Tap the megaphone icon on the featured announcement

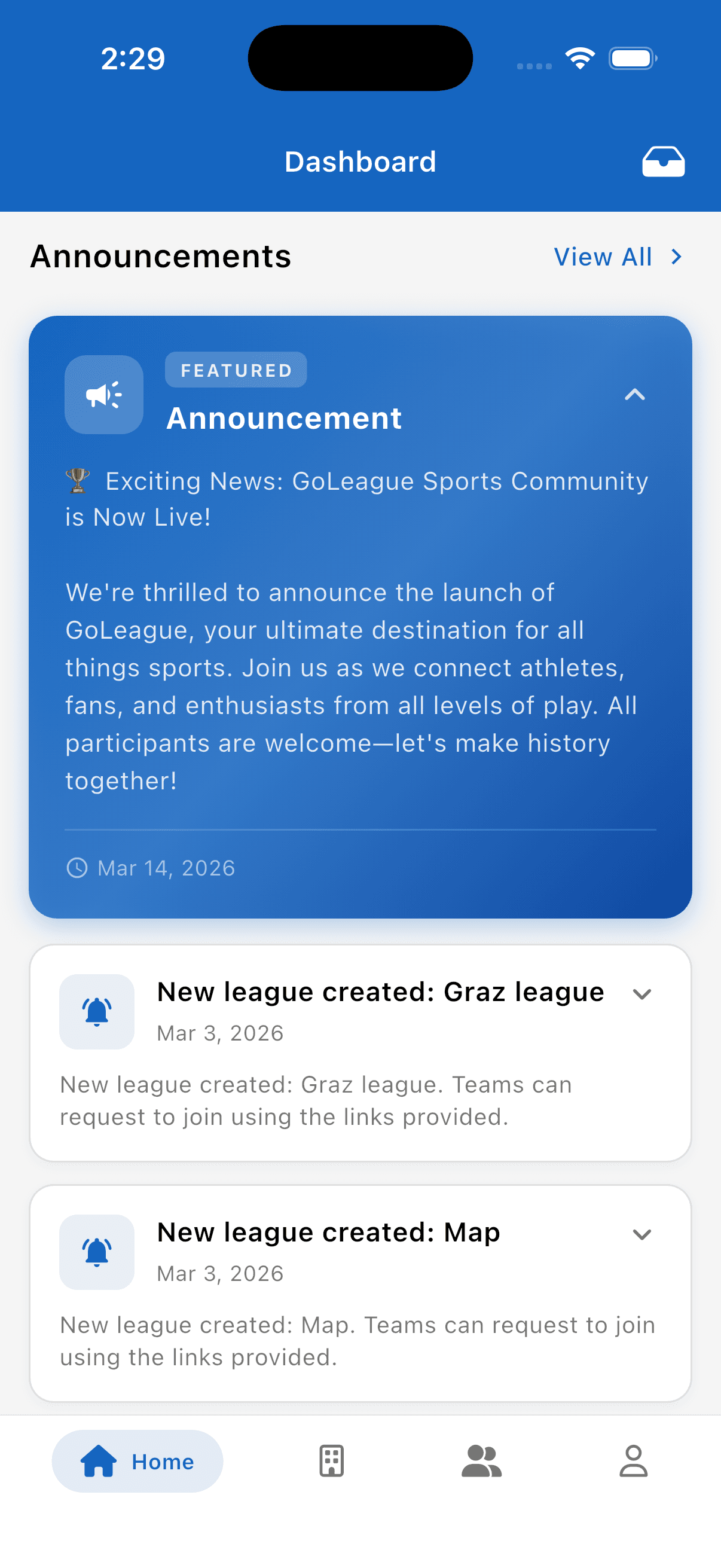click(103, 394)
